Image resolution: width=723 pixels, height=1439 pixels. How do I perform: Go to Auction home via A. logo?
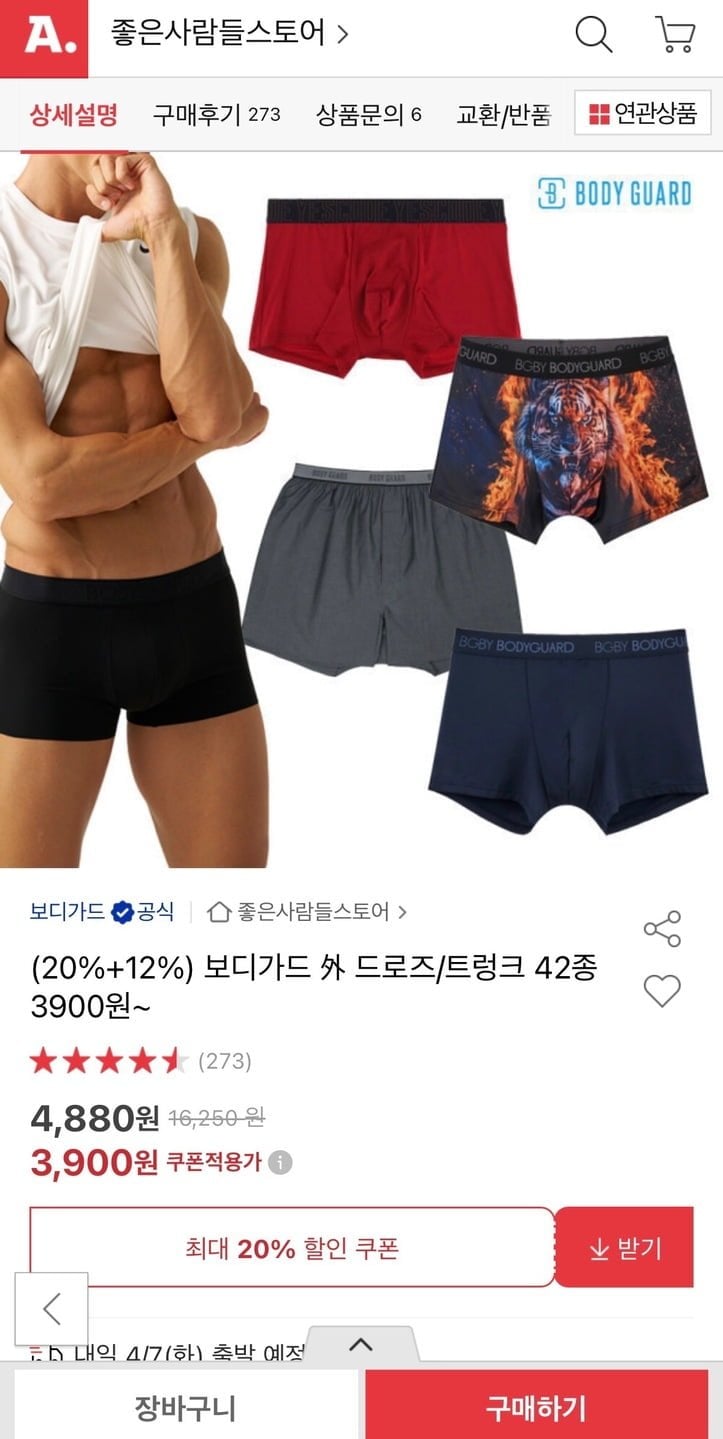point(44,37)
